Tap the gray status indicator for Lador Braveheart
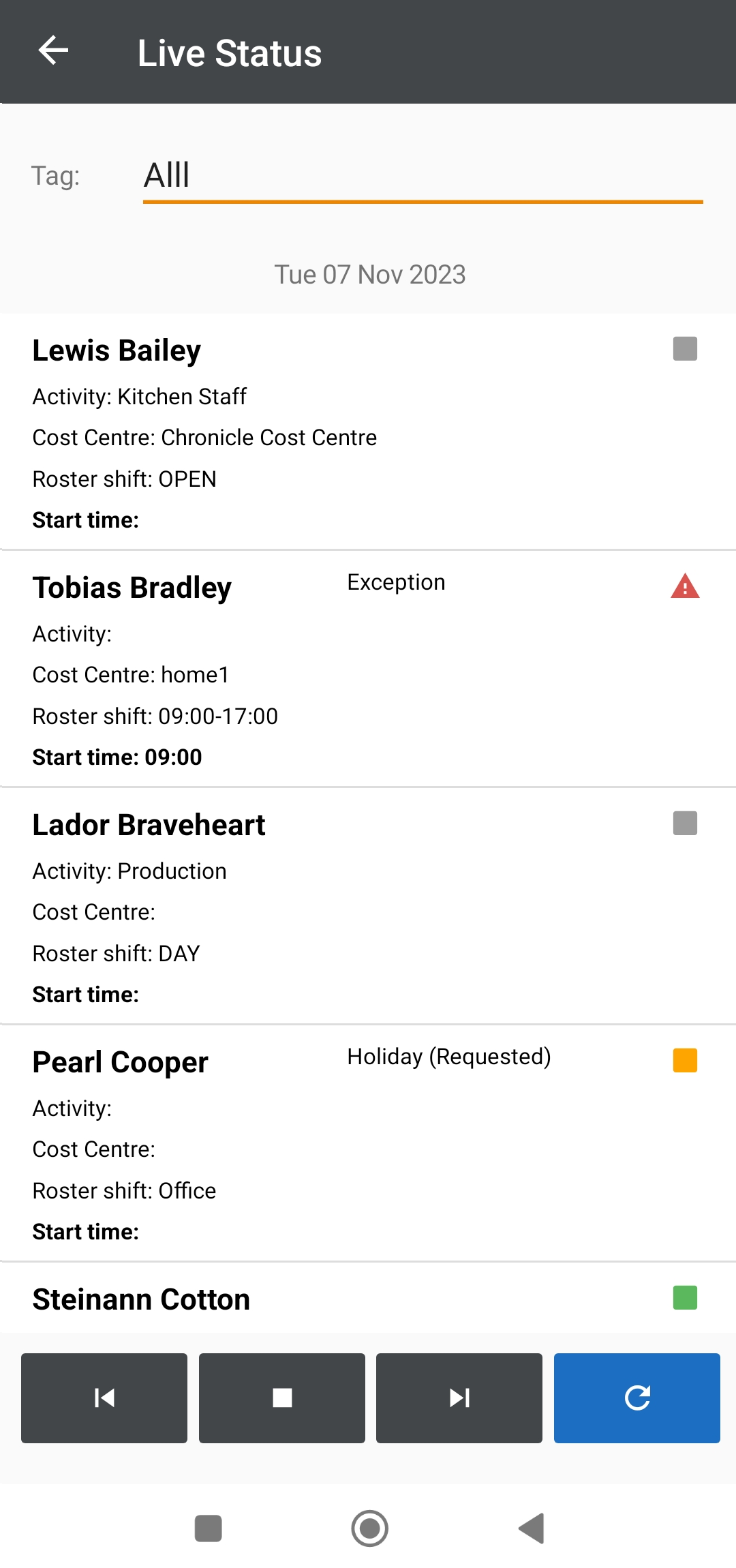The image size is (736, 1568). click(684, 824)
